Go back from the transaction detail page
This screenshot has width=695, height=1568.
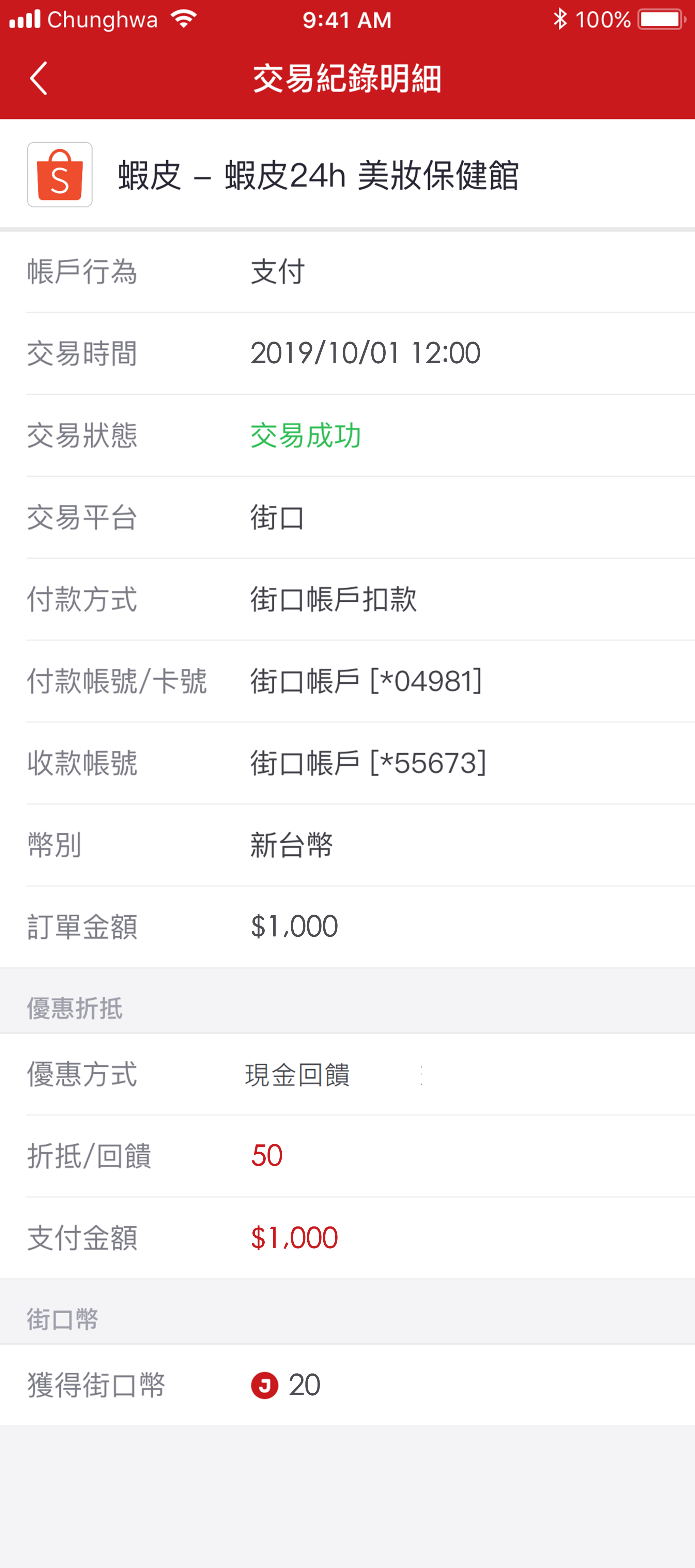click(x=38, y=79)
